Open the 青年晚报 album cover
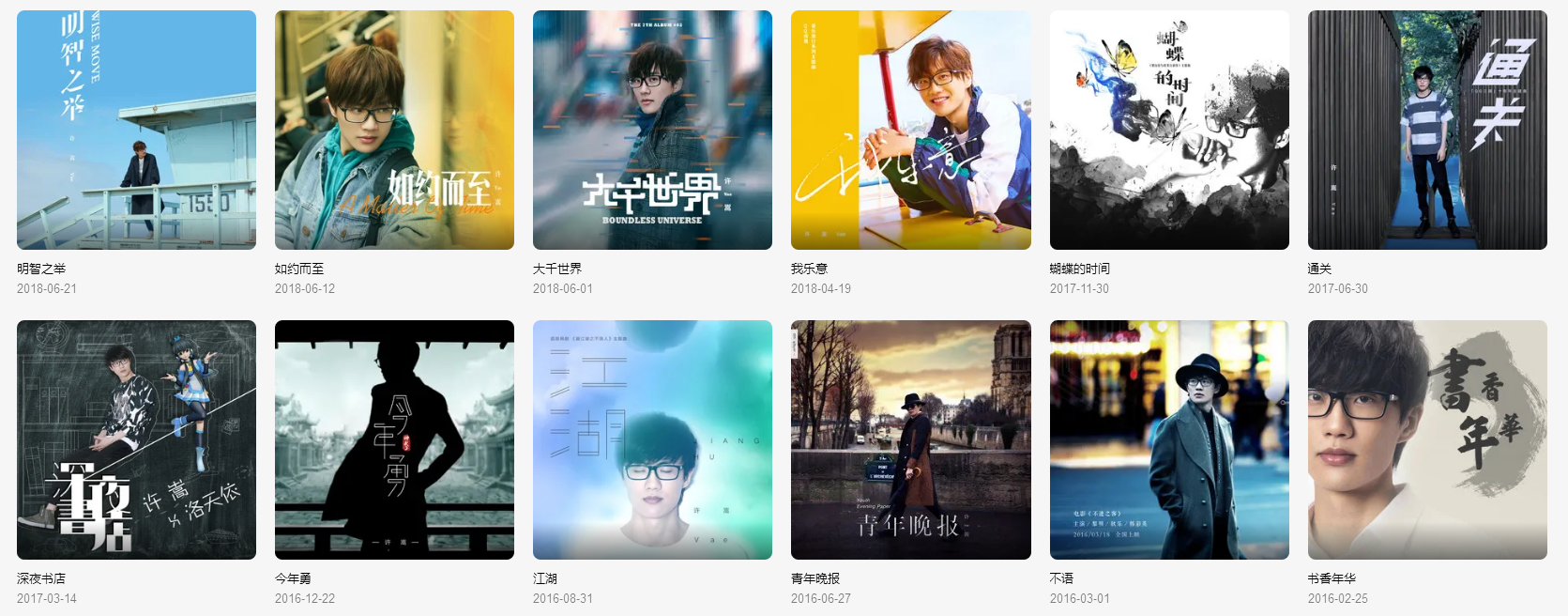The height and width of the screenshot is (616, 1568). point(910,439)
